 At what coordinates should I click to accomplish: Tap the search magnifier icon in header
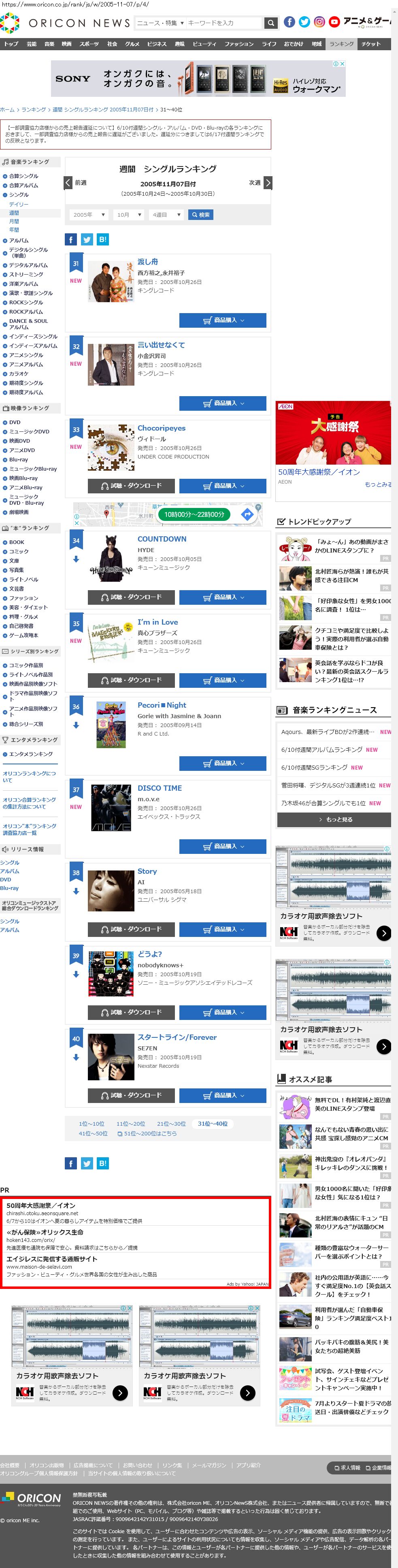point(271,23)
